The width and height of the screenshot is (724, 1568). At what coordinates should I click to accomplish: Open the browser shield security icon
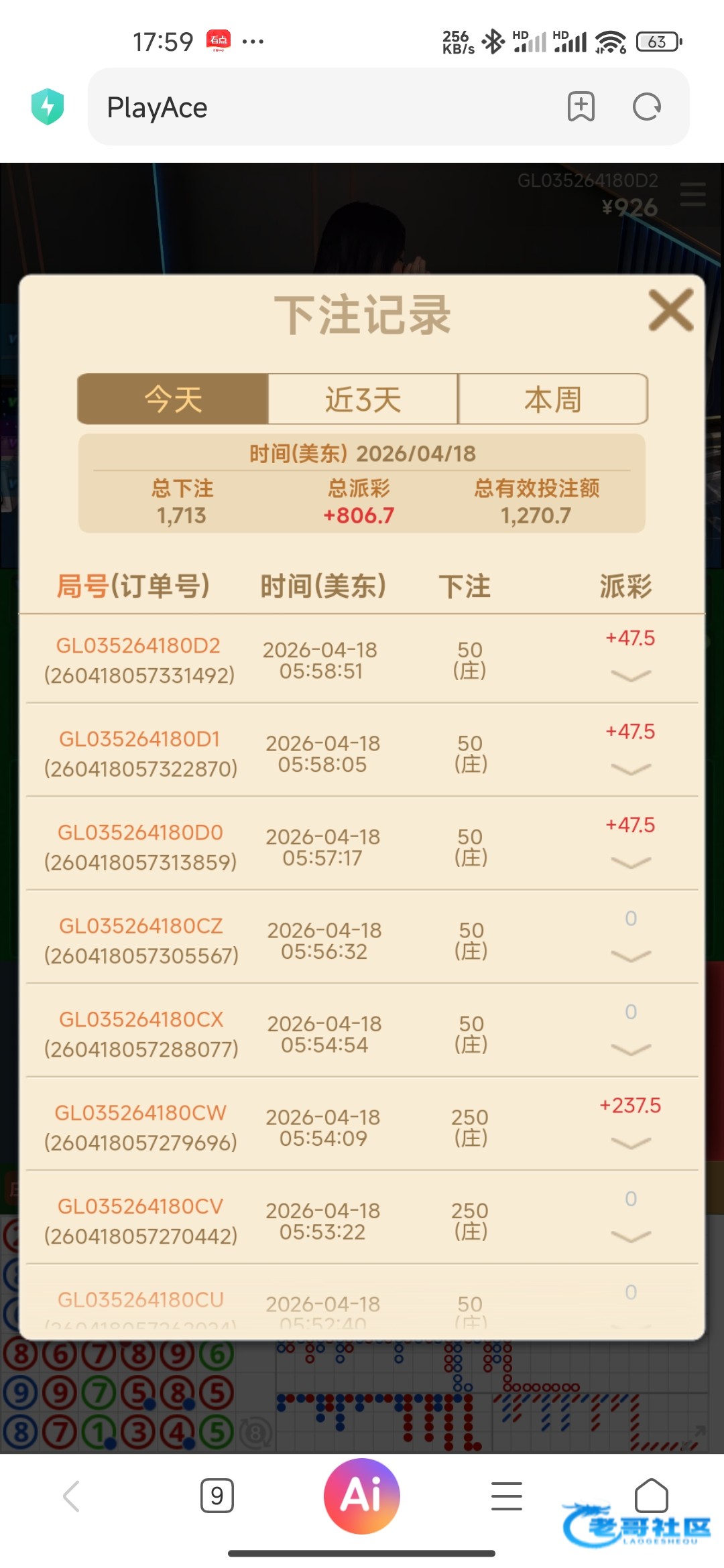click(x=48, y=107)
